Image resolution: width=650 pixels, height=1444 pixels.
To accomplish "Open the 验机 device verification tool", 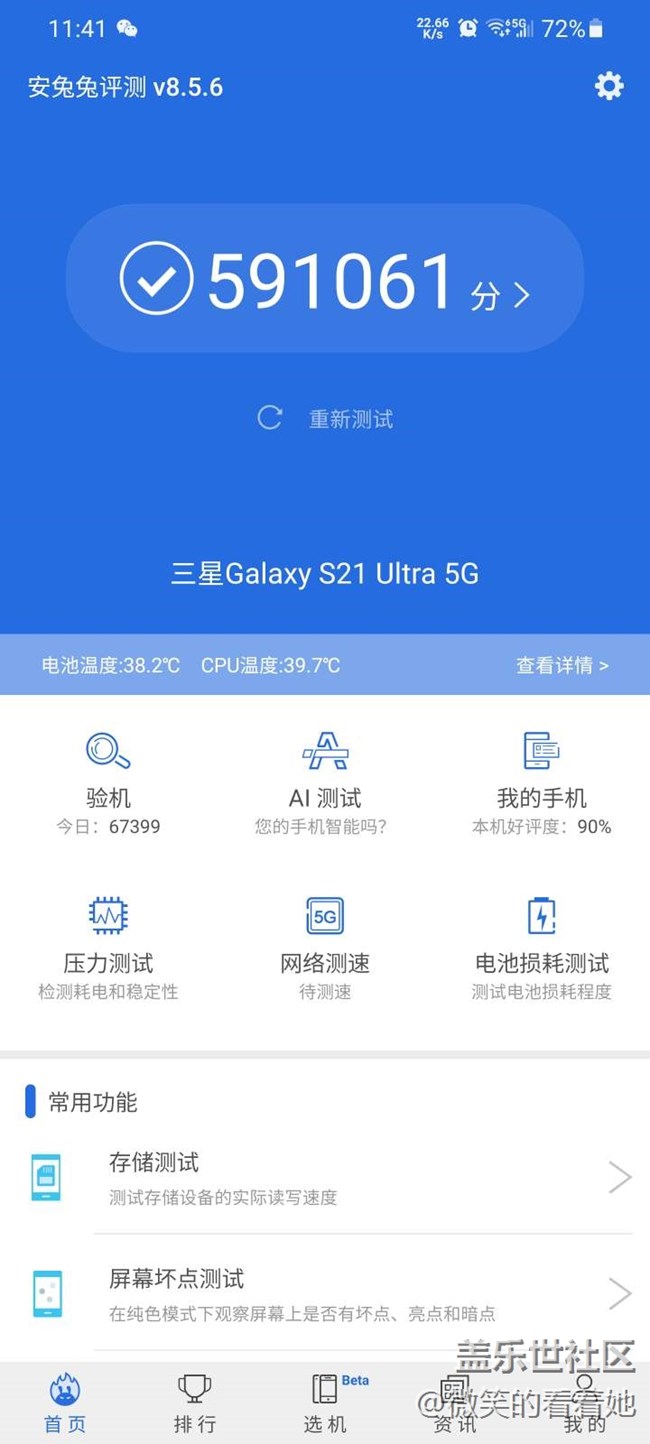I will (108, 783).
